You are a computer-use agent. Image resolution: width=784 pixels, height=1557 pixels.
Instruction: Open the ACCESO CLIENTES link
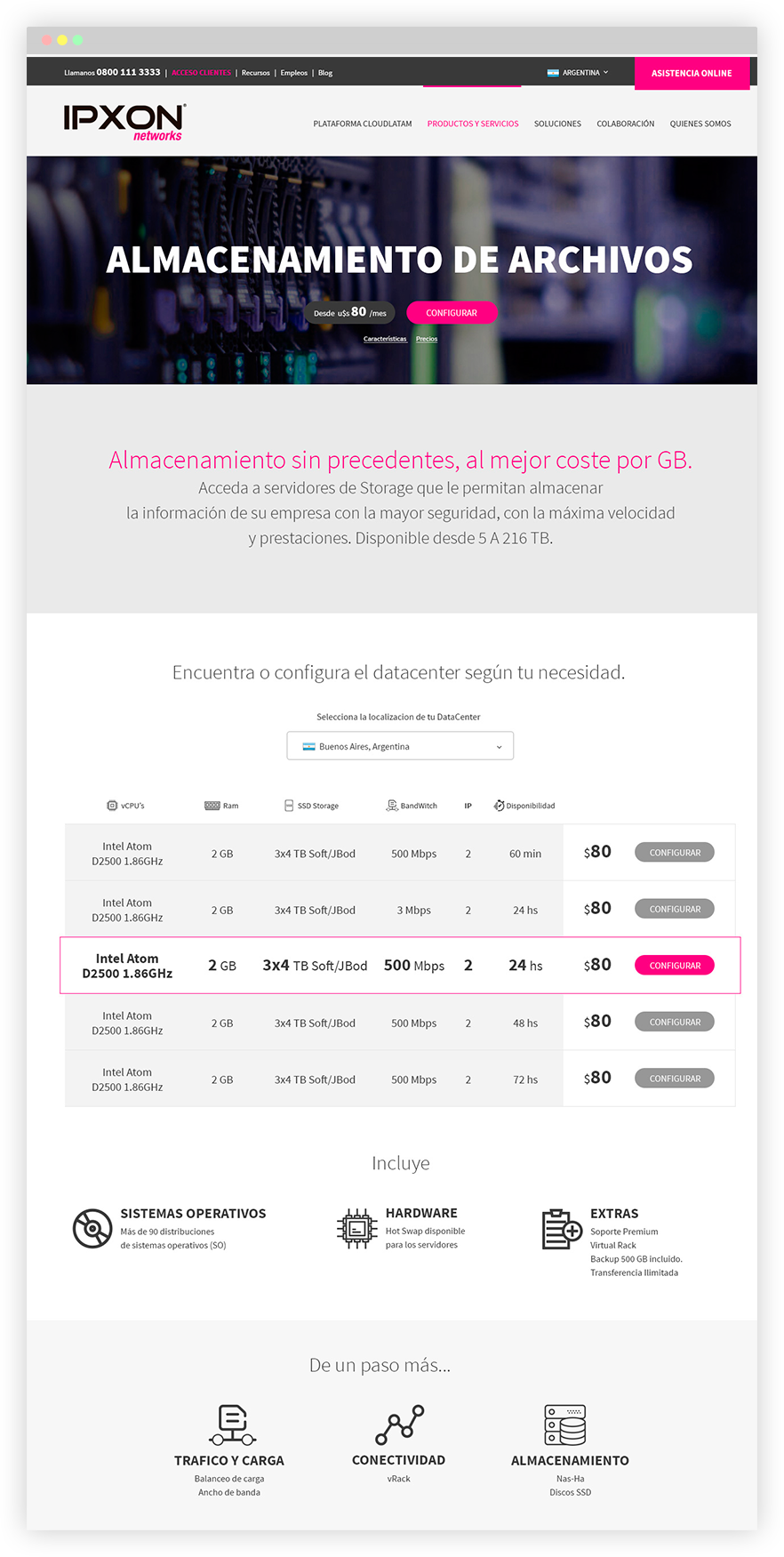pyautogui.click(x=201, y=73)
